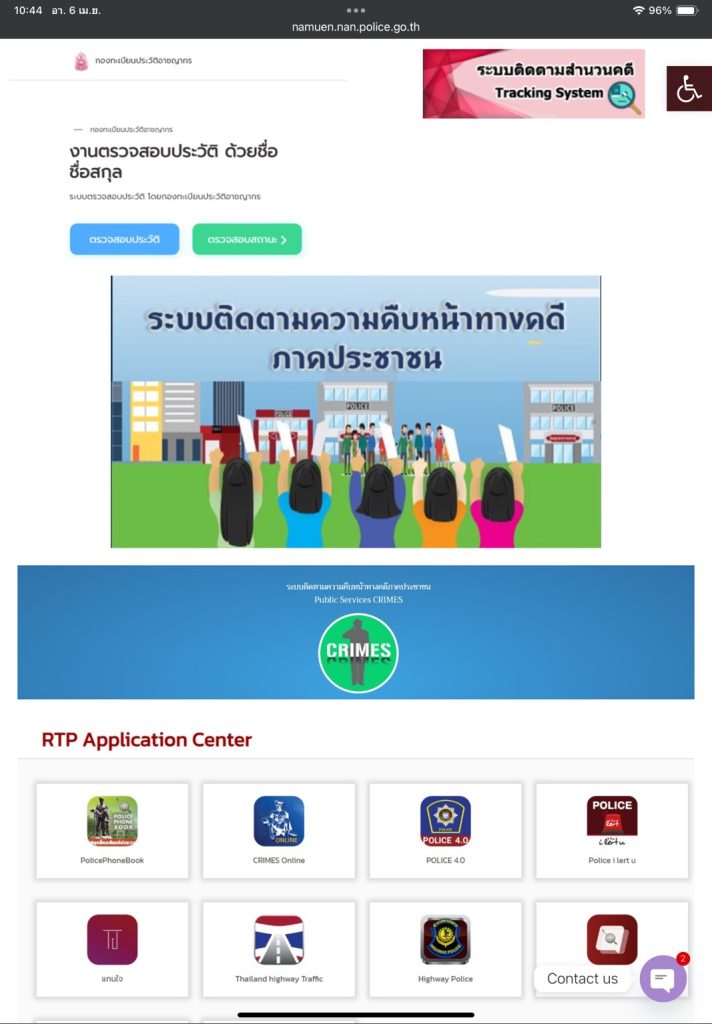Tap the green ตรวจสอบสถานะ button
712x1024 pixels.
click(x=247, y=240)
